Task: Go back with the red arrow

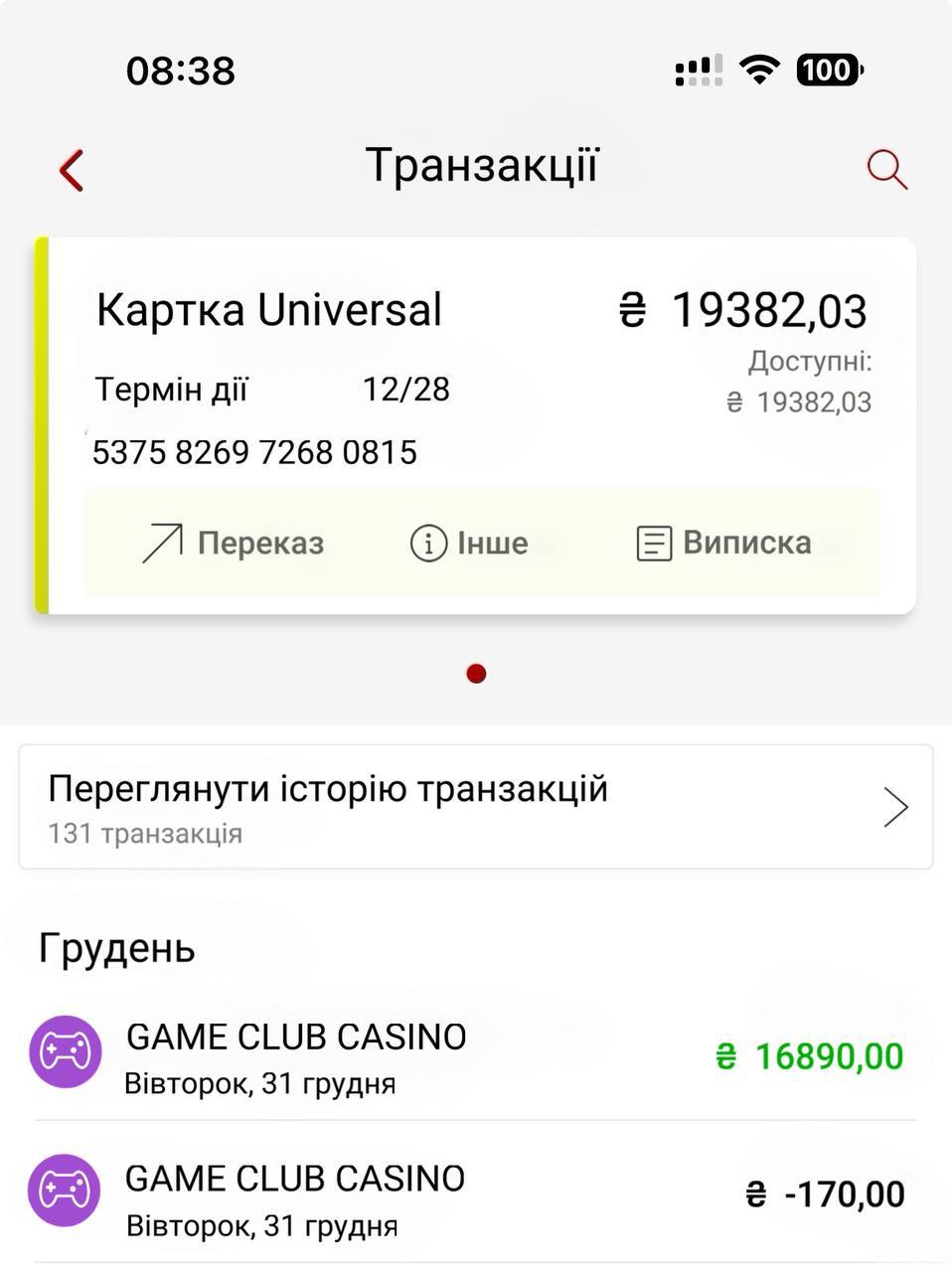Action: point(72,170)
